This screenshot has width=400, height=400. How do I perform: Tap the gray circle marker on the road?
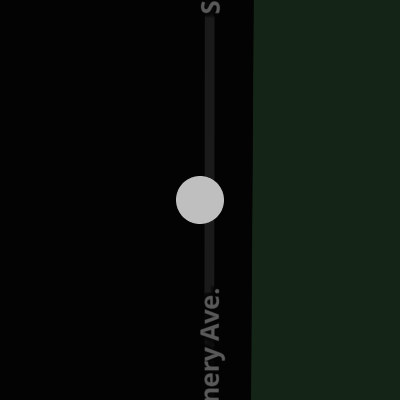(x=200, y=200)
